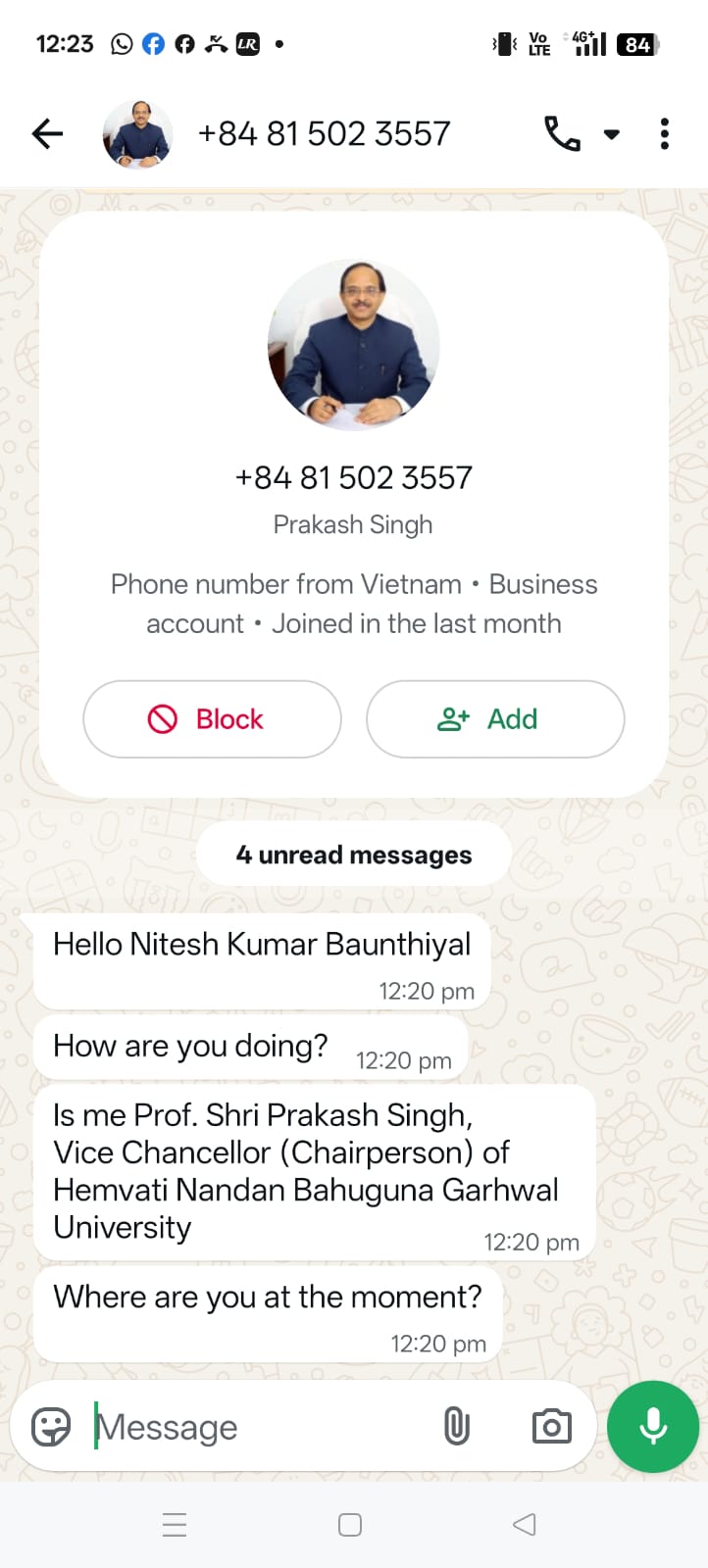
Task: Start a voice call to this number
Action: [562, 133]
